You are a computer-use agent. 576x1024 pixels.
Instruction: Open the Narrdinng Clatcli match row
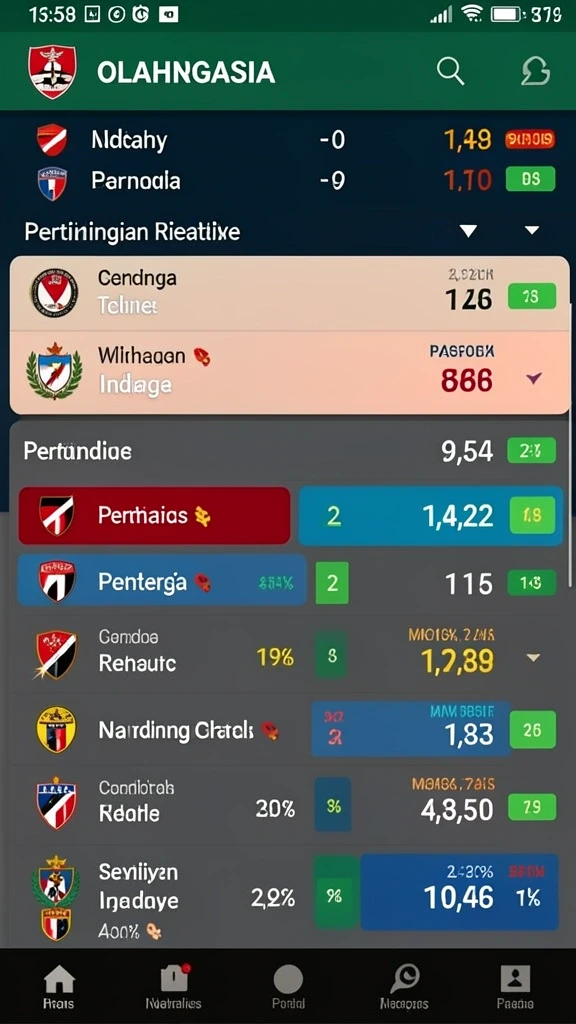coord(288,730)
